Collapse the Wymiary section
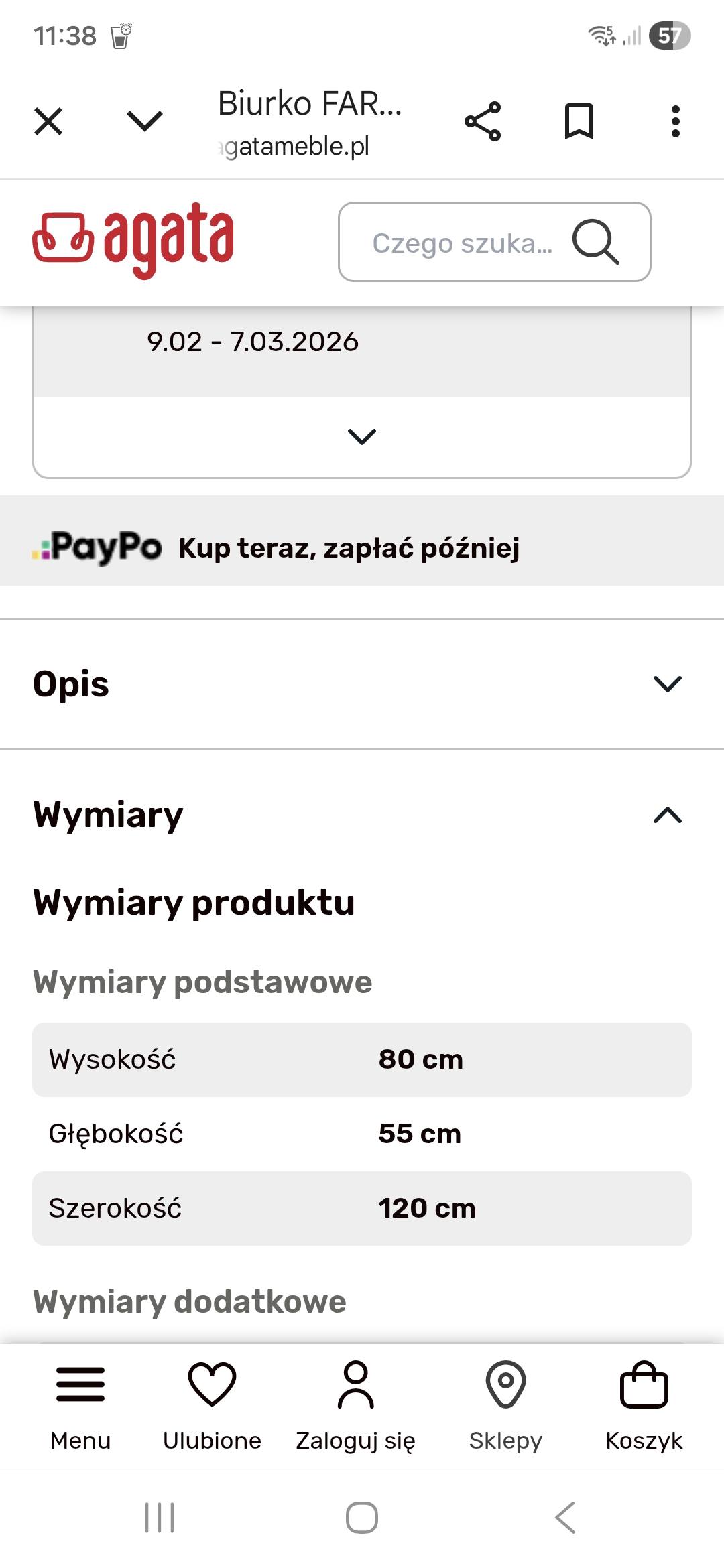Image resolution: width=724 pixels, height=1568 pixels. (x=666, y=815)
